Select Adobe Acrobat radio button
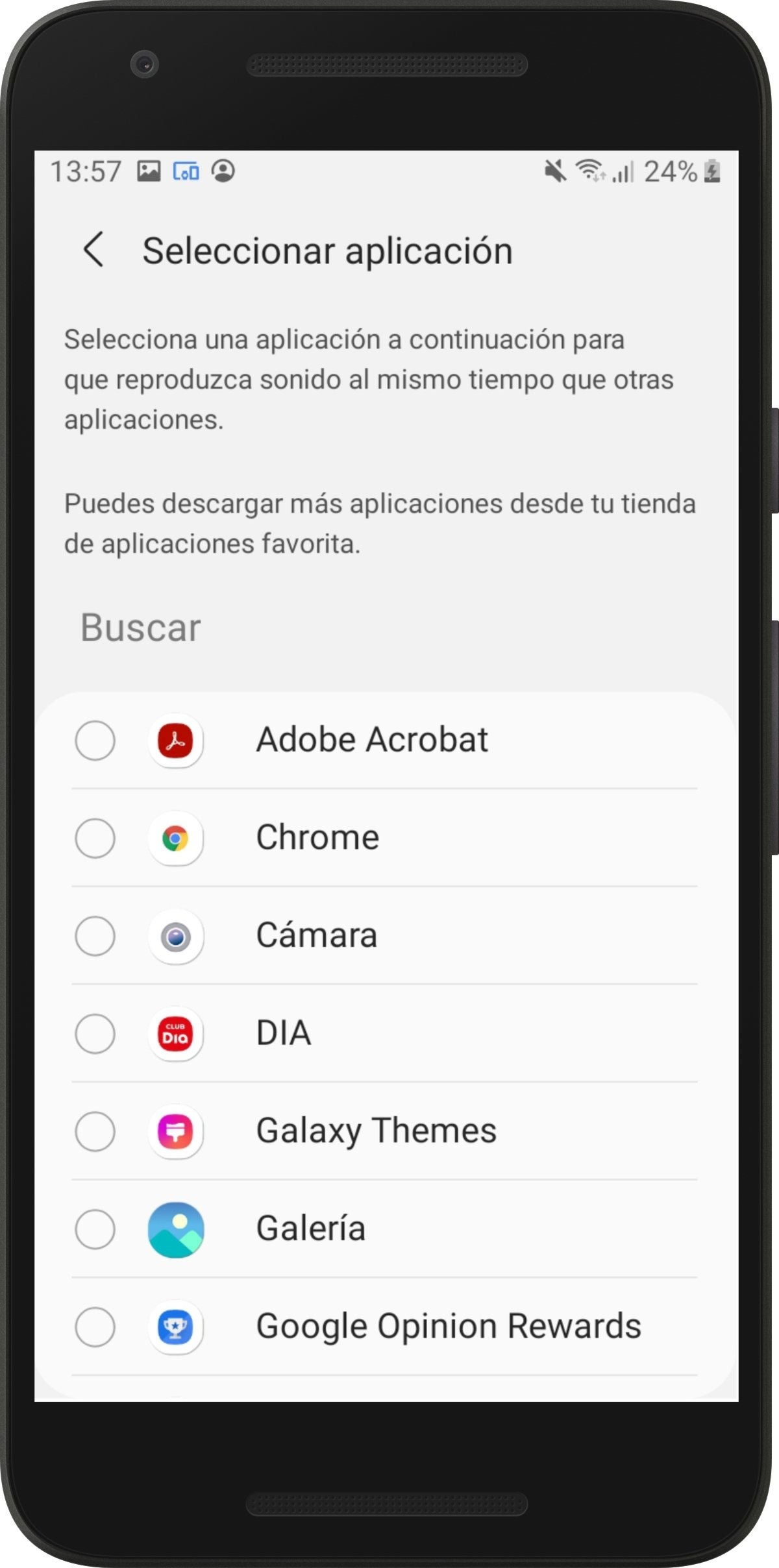The height and width of the screenshot is (1568, 779). click(x=95, y=741)
